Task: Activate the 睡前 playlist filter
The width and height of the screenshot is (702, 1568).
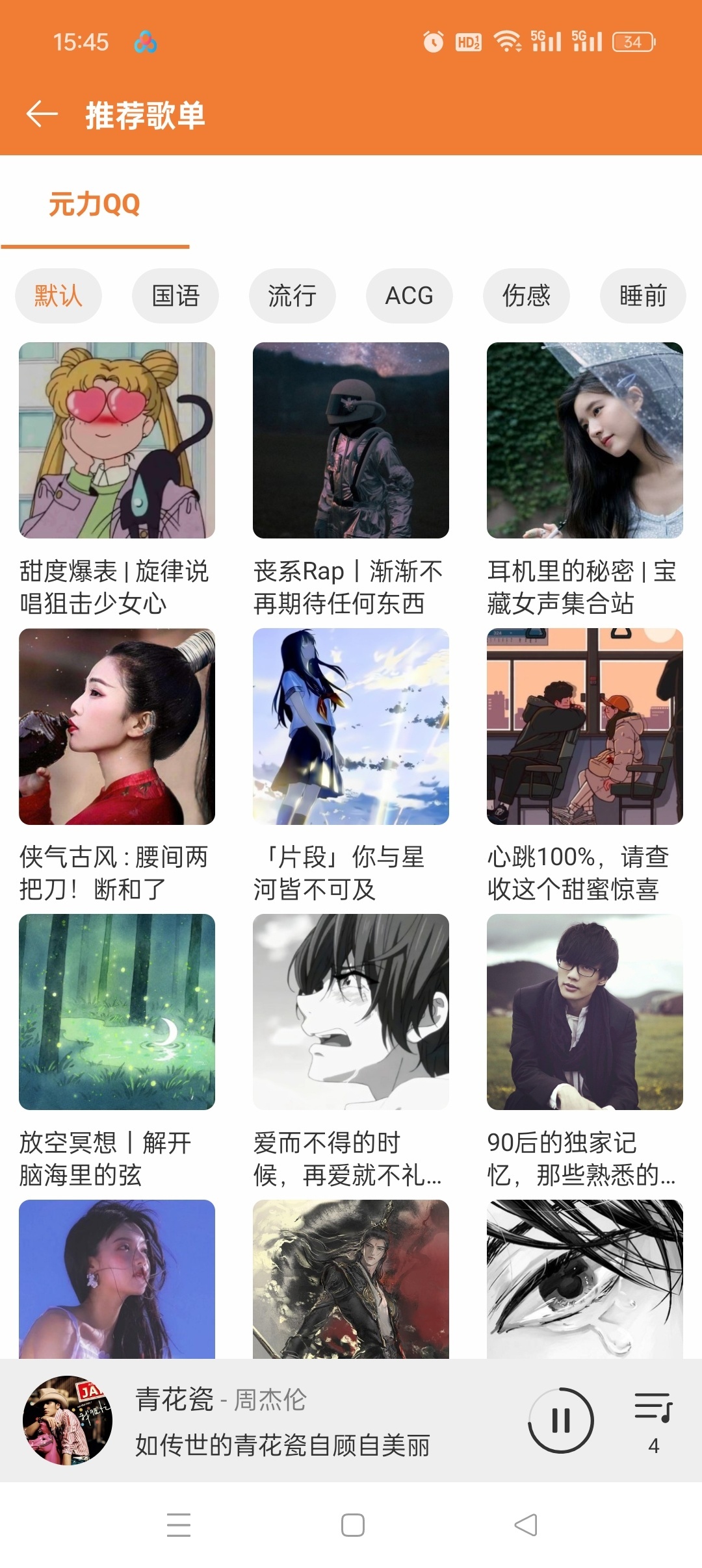Action: click(642, 296)
